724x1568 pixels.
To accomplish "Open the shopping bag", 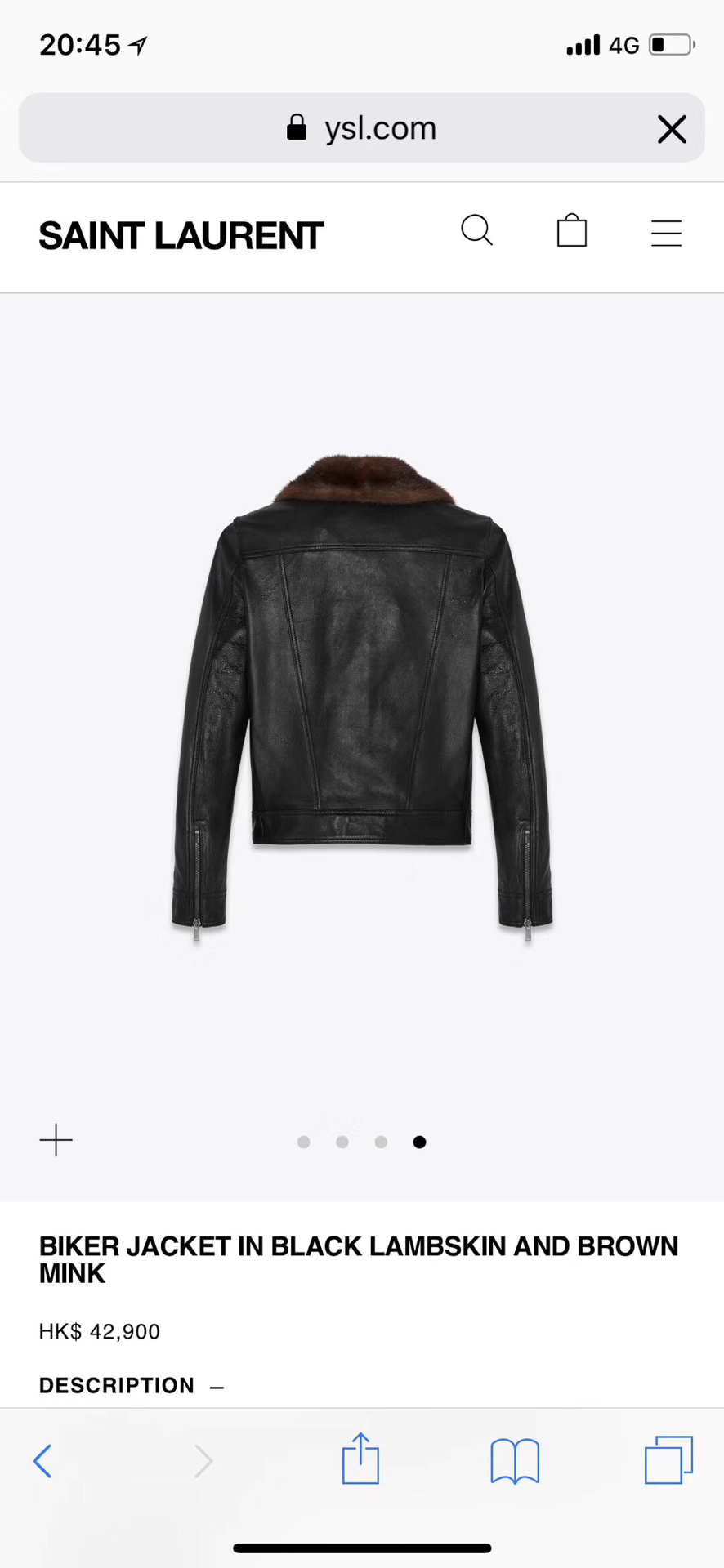I will click(x=572, y=231).
